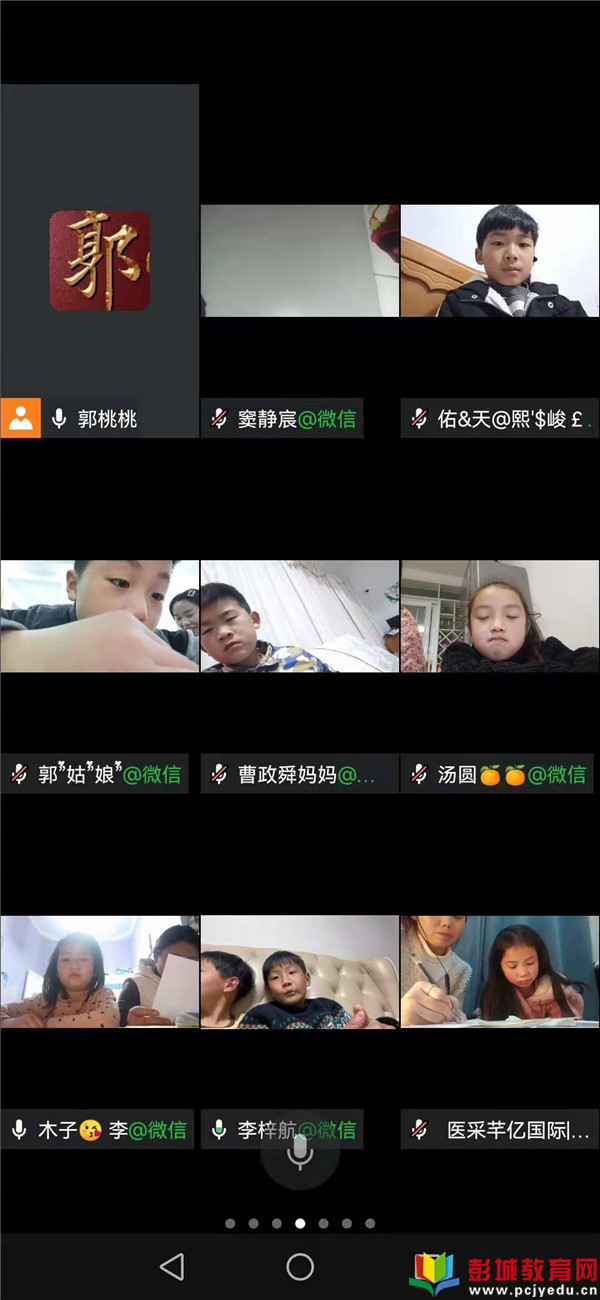Go back with the system back button
600x1300 pixels.
[172, 1267]
